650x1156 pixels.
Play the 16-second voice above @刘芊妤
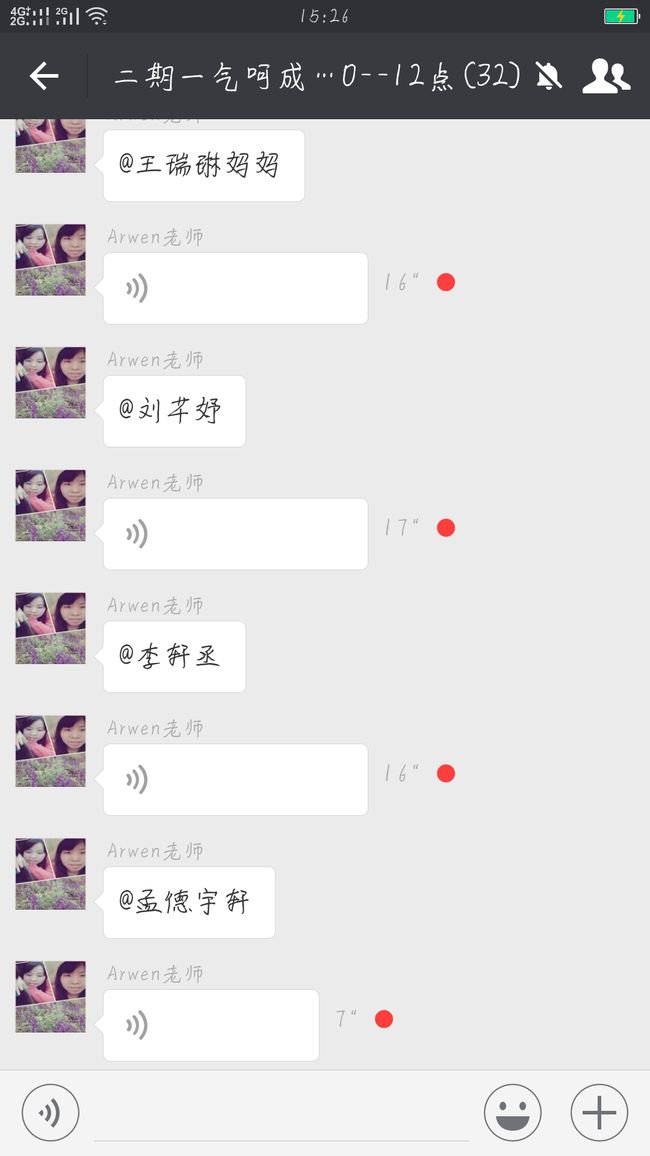pos(235,288)
